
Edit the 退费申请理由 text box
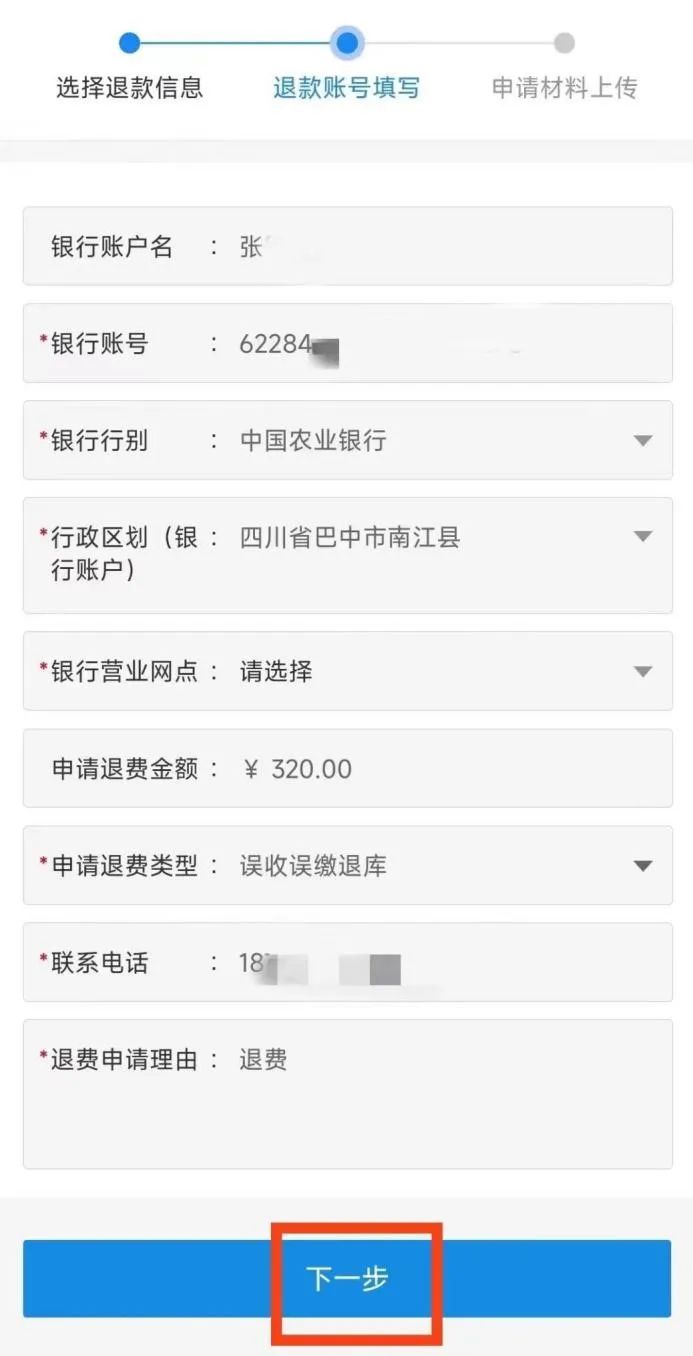click(440, 1095)
